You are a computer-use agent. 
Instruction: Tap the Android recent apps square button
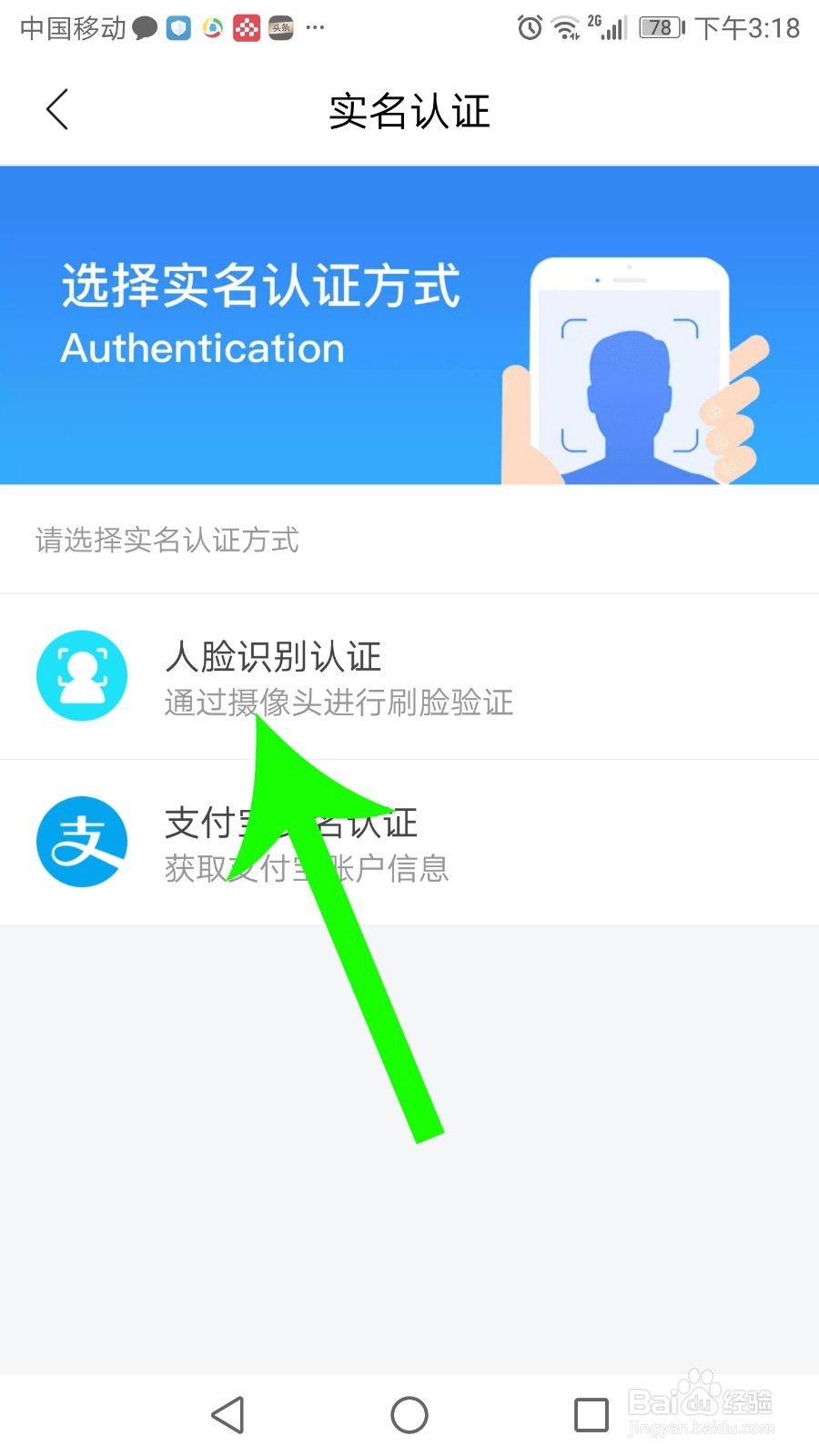click(x=591, y=1415)
